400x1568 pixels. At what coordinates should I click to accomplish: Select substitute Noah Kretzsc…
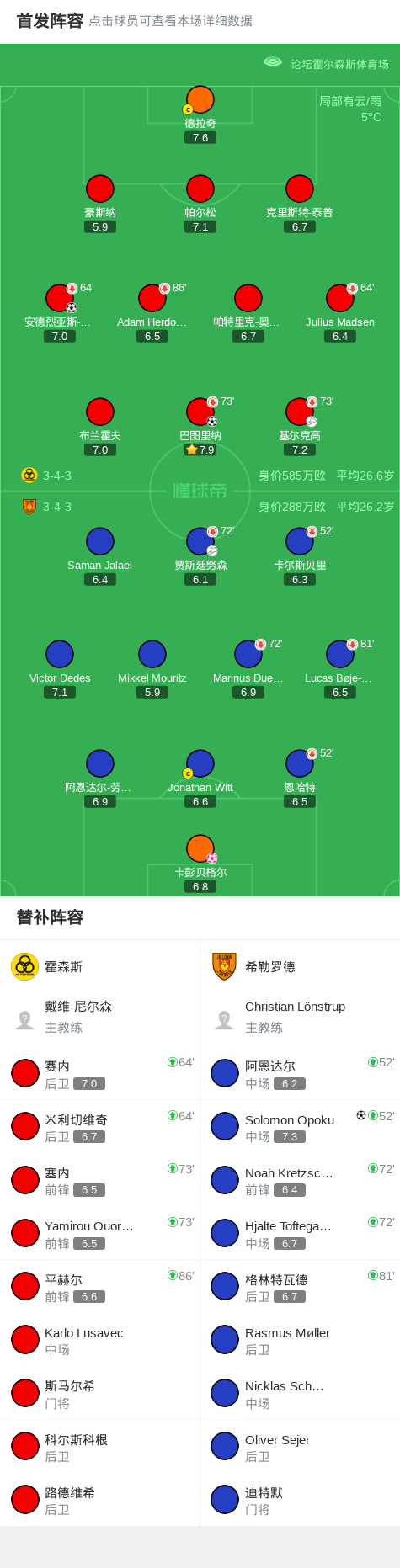point(300,1180)
